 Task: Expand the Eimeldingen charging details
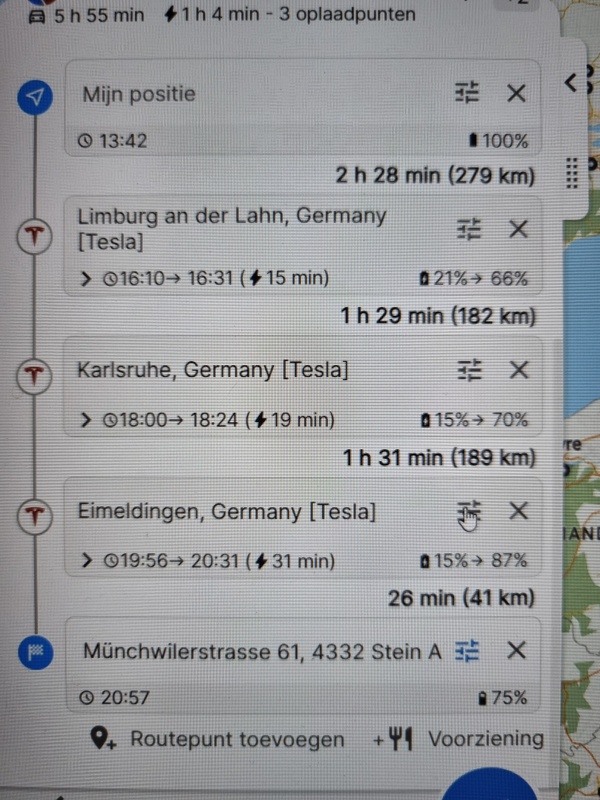point(87,561)
